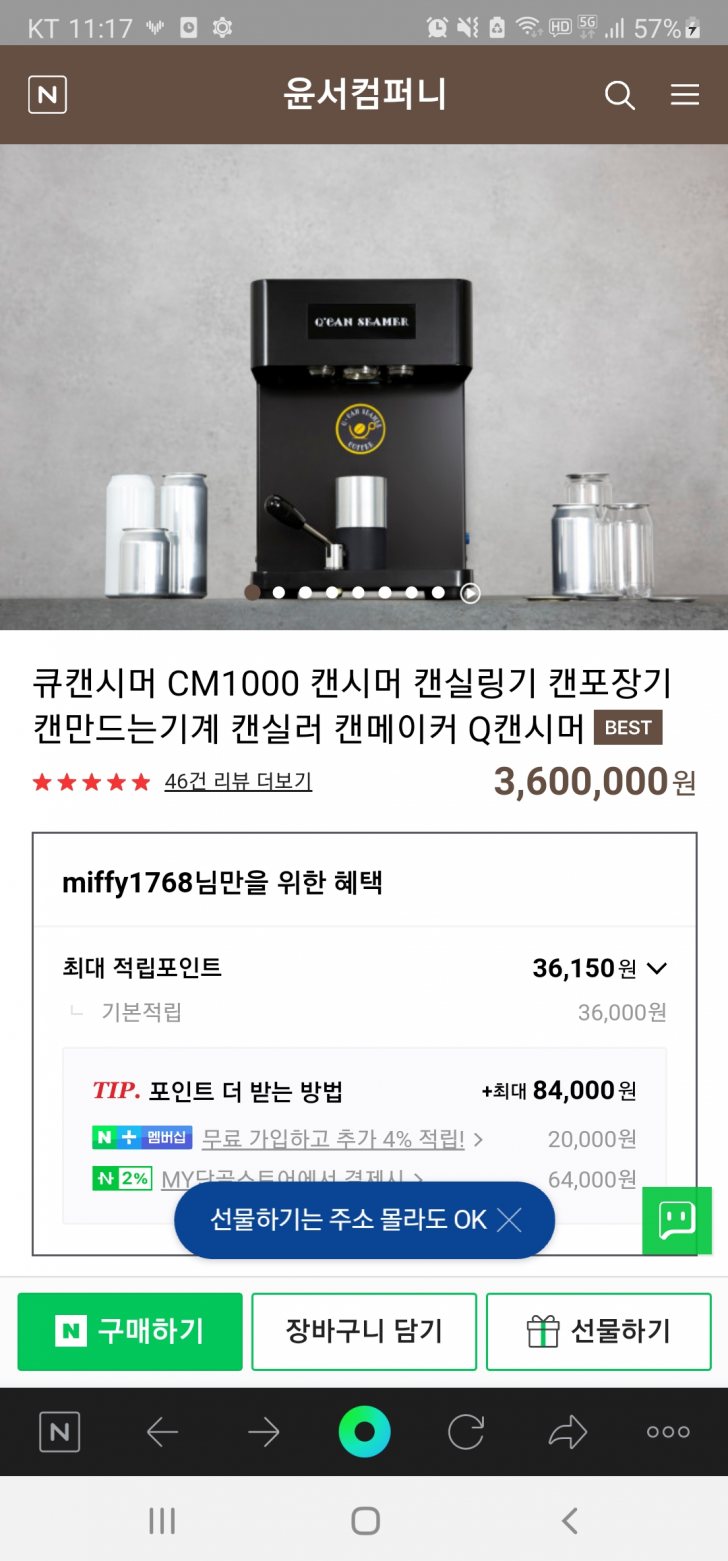
Task: Open 무료 가입하고 추가 4% 적립 link
Action: click(x=333, y=1138)
